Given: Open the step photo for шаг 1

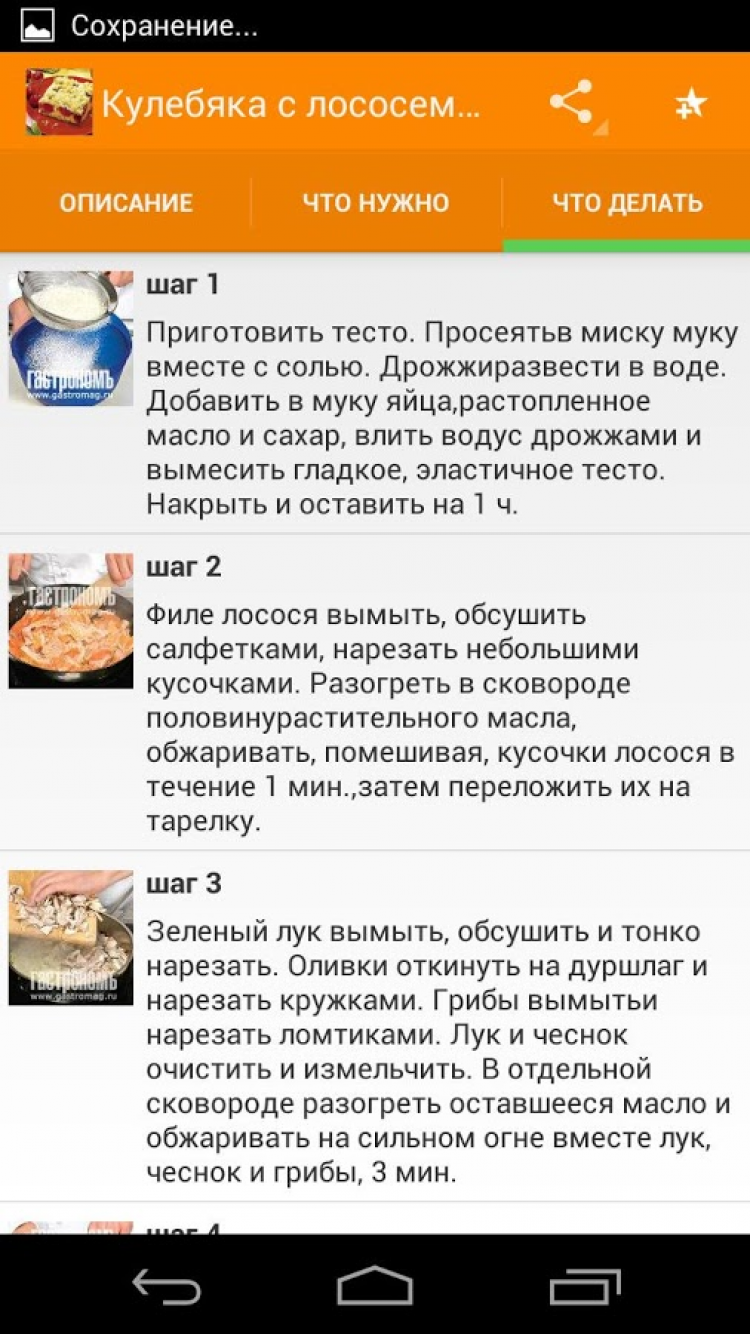Looking at the screenshot, I should coord(71,338).
